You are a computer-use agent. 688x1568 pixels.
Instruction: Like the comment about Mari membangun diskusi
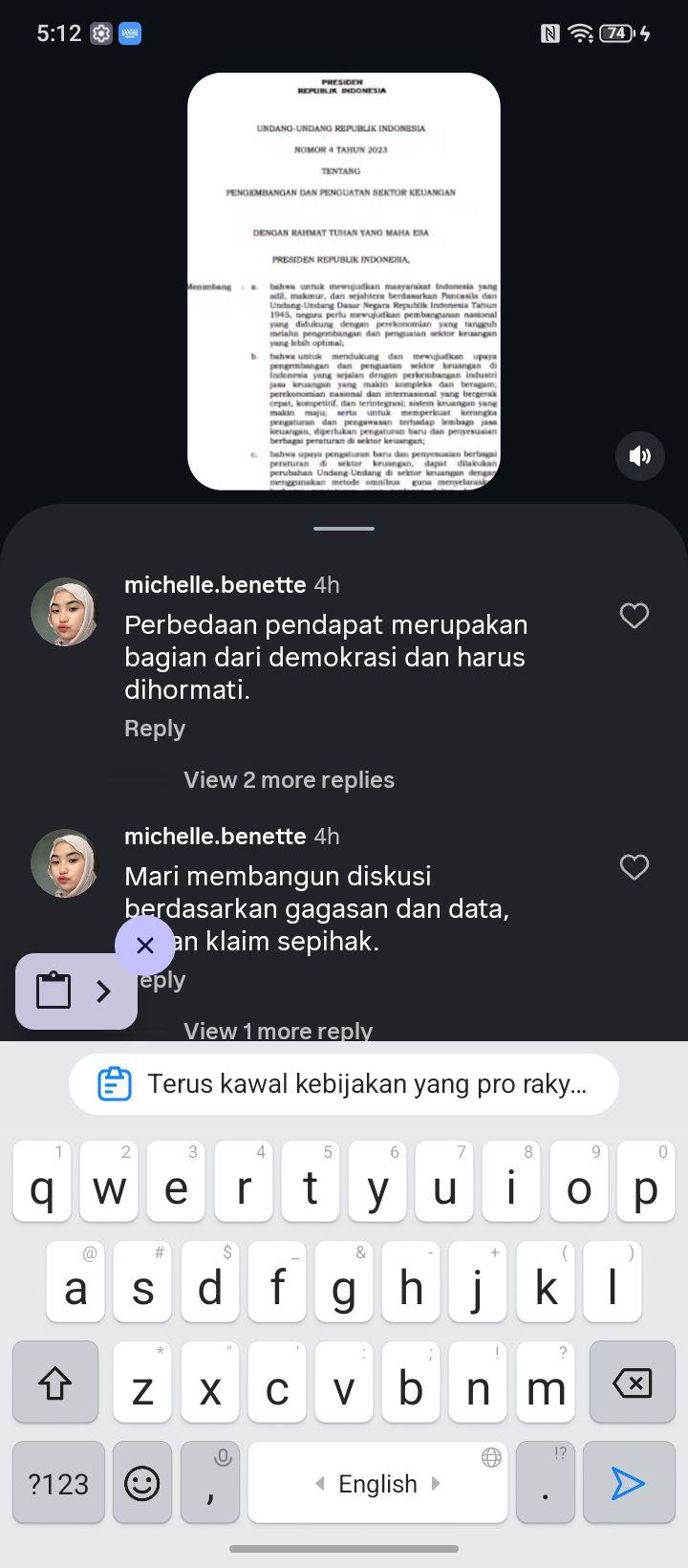(634, 867)
